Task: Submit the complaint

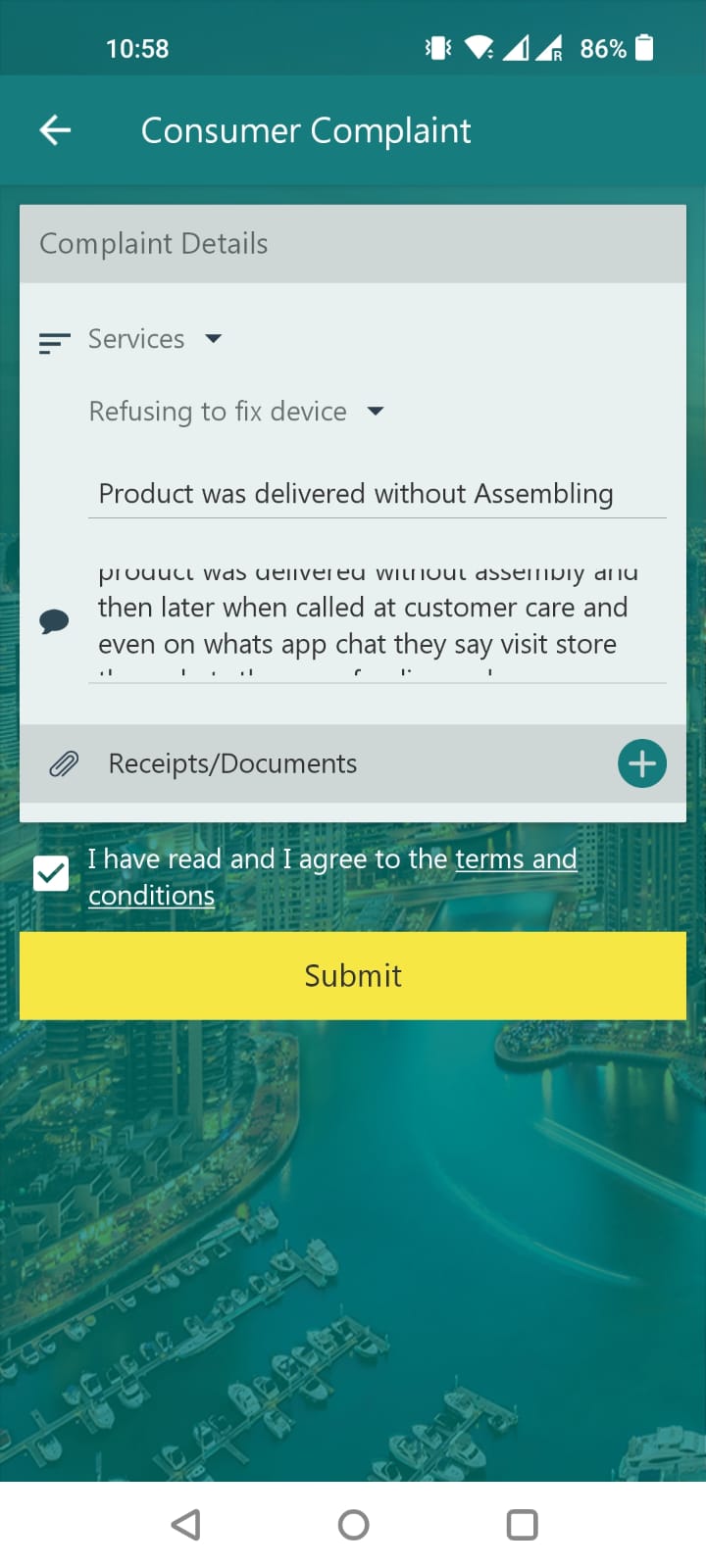Action: pos(353,975)
